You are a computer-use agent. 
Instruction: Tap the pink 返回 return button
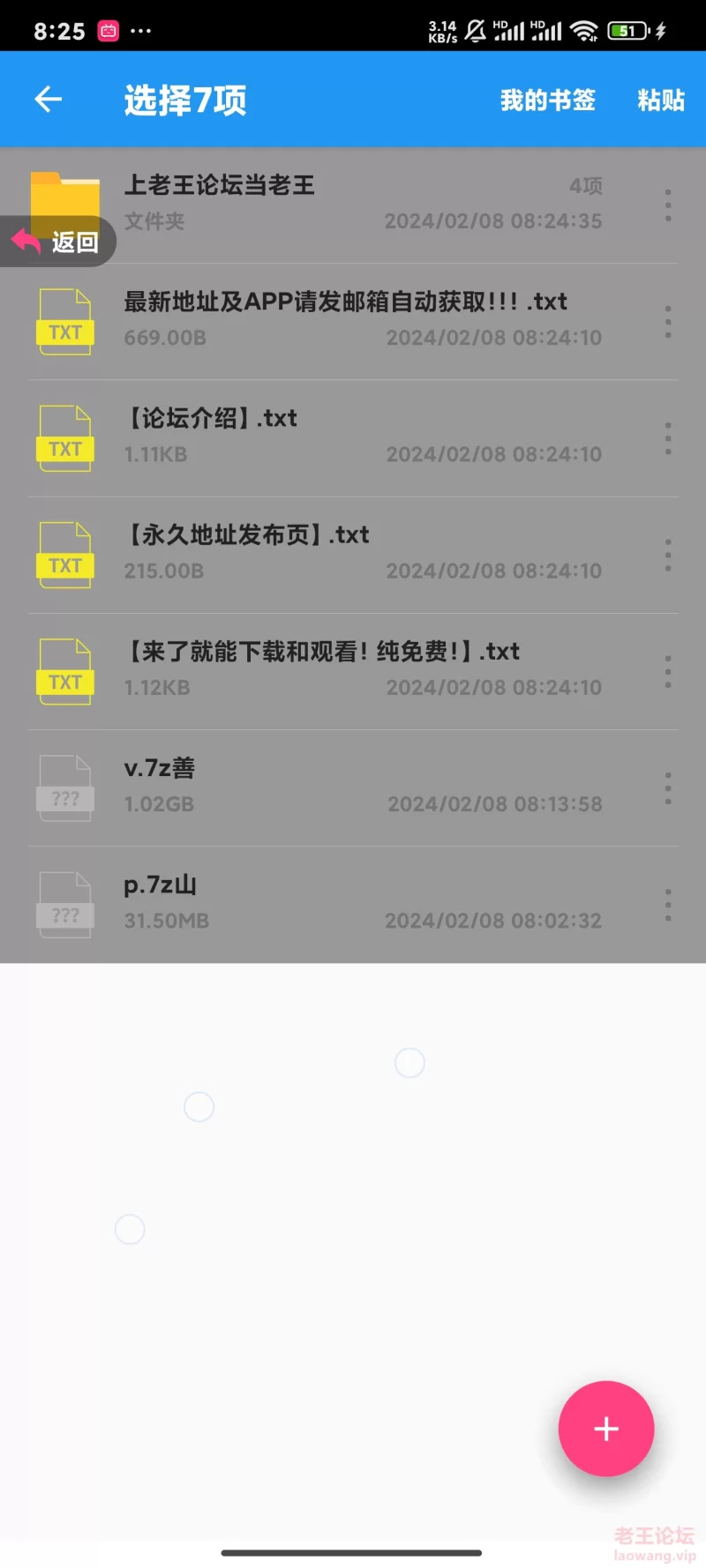[x=57, y=242]
